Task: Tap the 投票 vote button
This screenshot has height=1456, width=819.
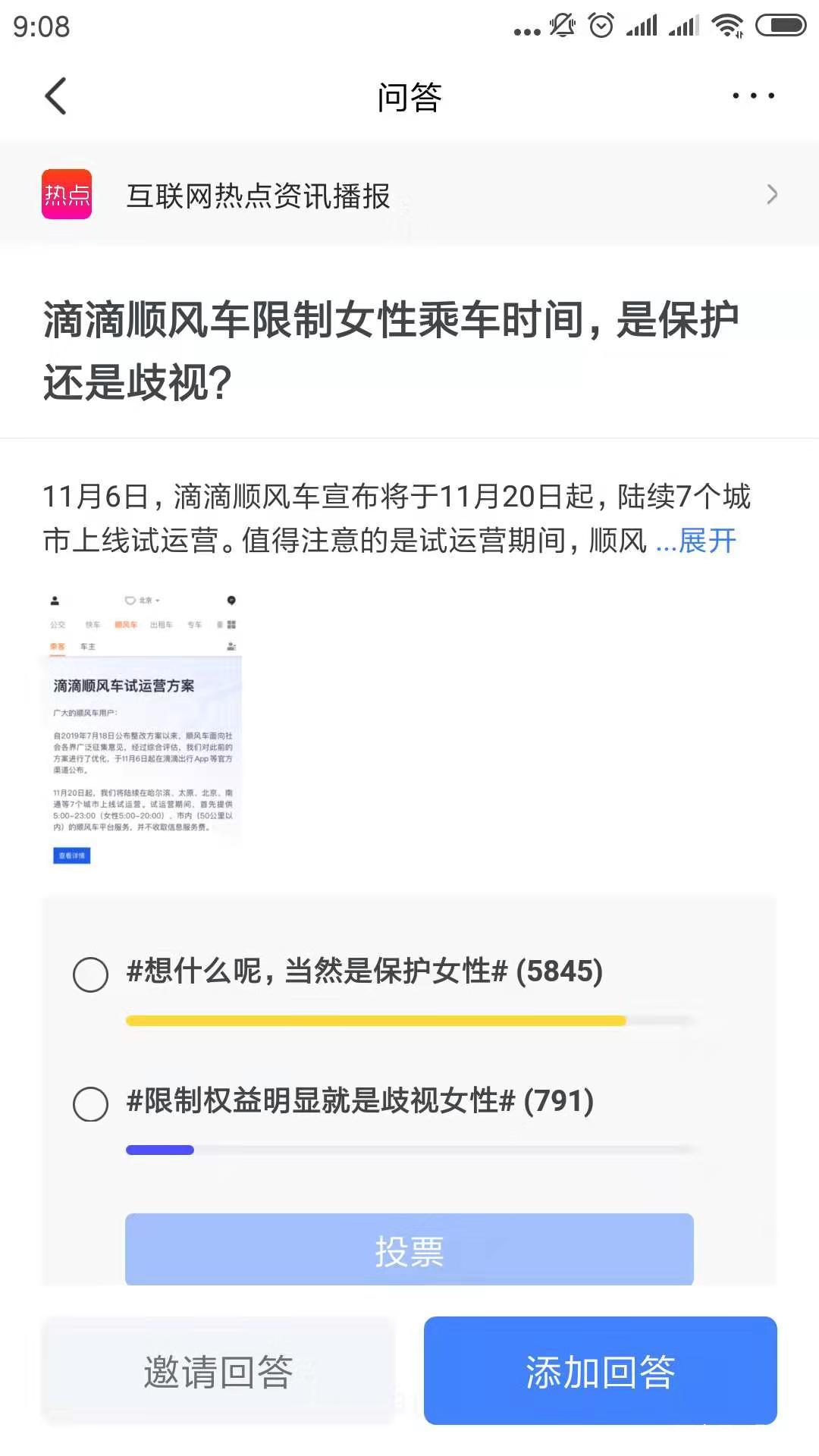Action: pos(409,1250)
